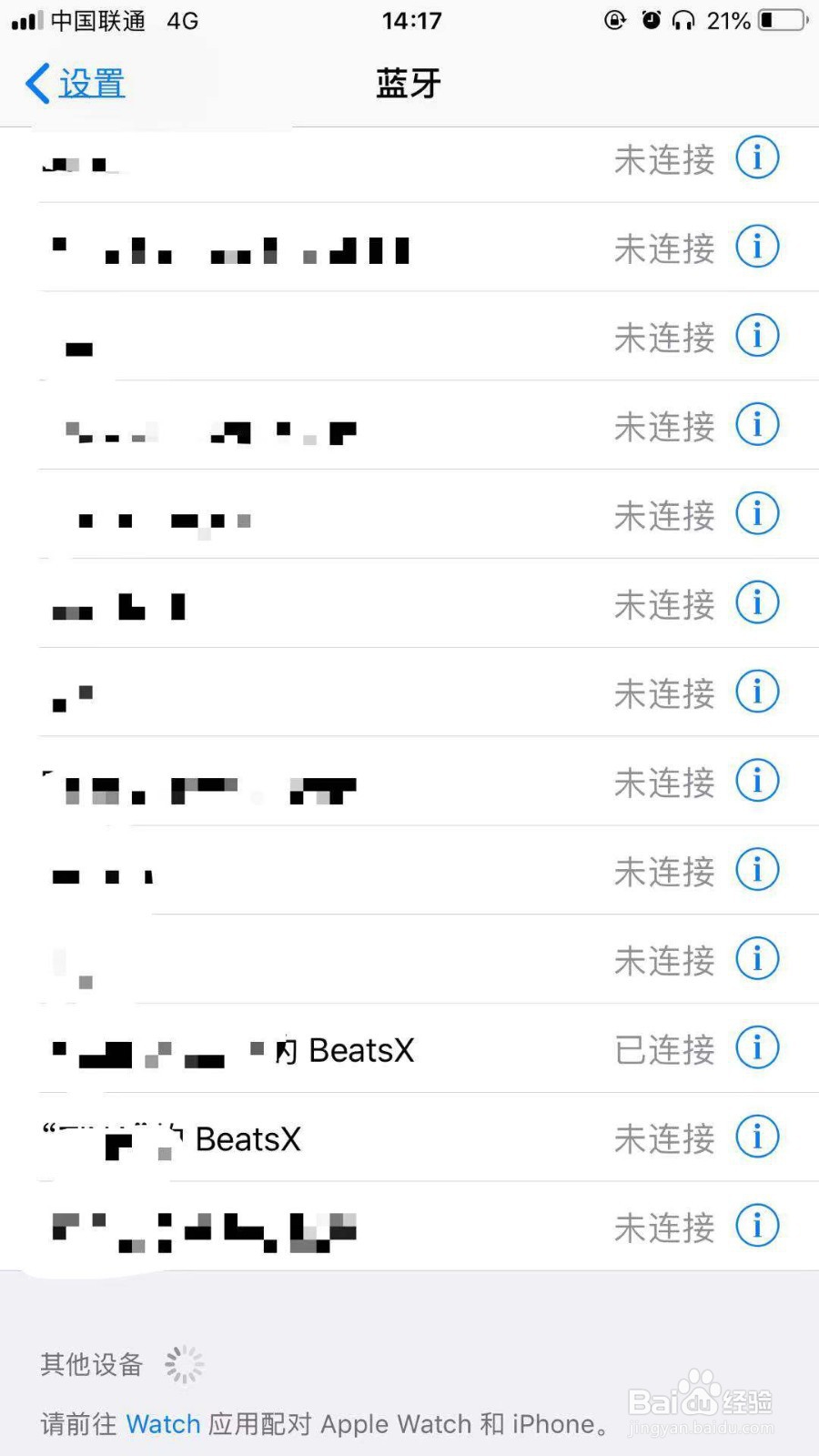Viewport: 819px width, 1456px height.
Task: Open info for the connected BeatsX device
Action: click(x=757, y=1047)
